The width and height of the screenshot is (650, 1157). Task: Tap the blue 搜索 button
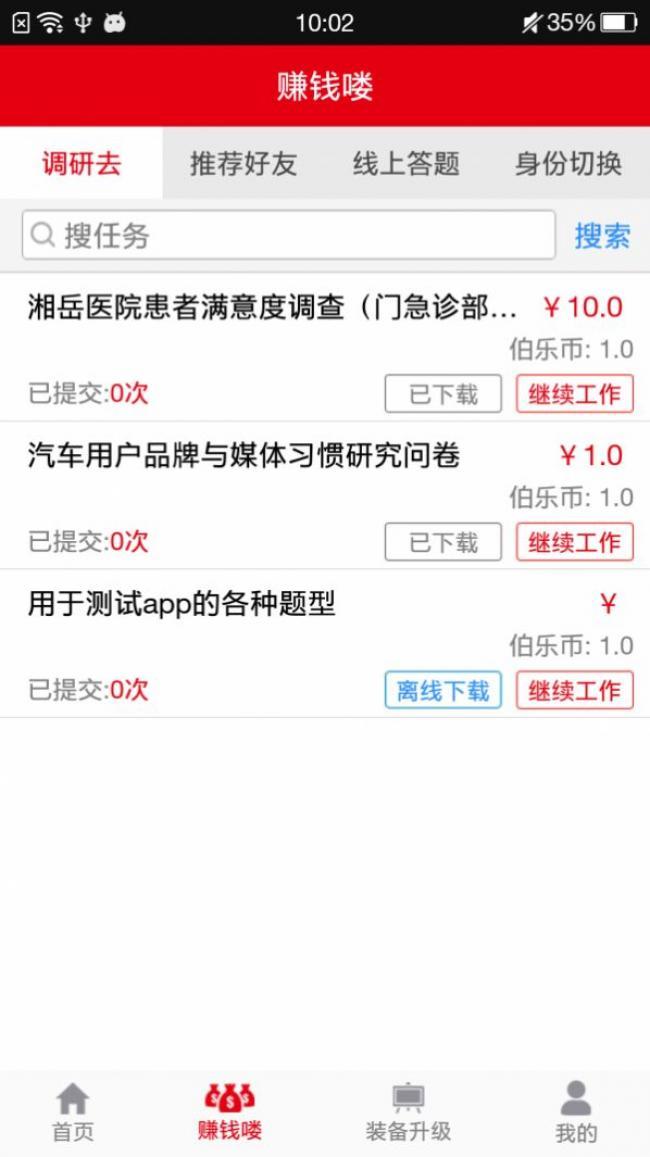603,236
